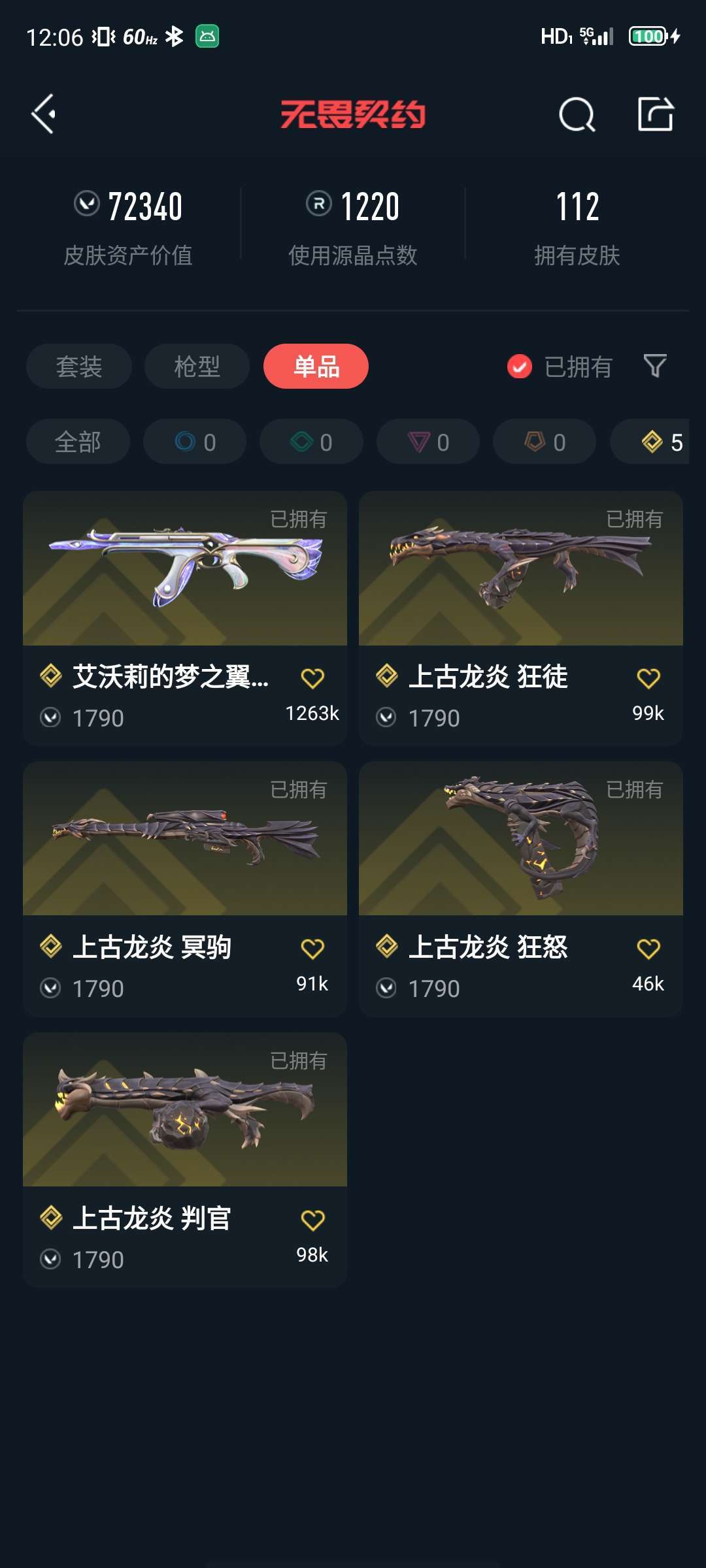
Task: Switch to the 枪型 tab
Action: pyautogui.click(x=197, y=367)
